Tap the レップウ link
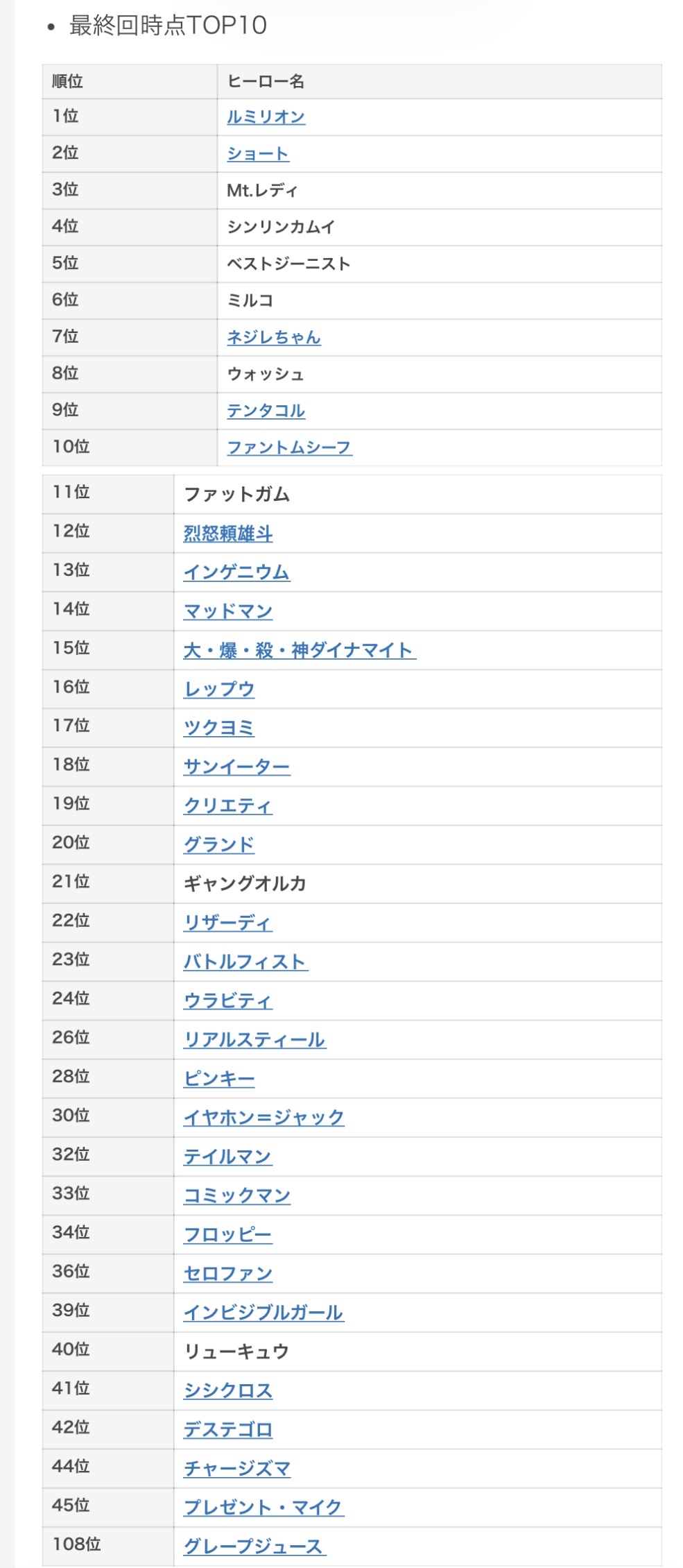Screen dimensions: 683x1568 tap(219, 689)
